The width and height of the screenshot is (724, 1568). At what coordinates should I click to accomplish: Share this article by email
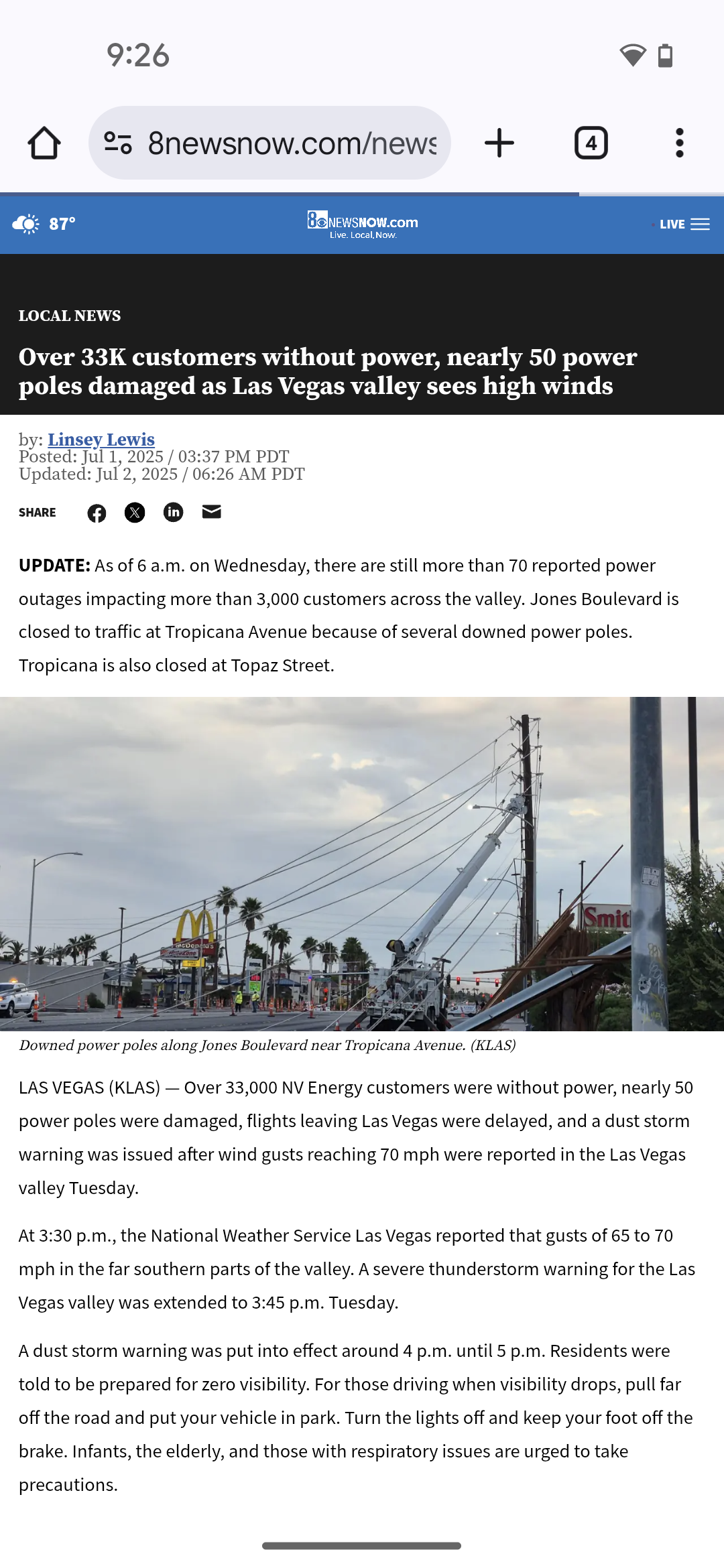211,513
